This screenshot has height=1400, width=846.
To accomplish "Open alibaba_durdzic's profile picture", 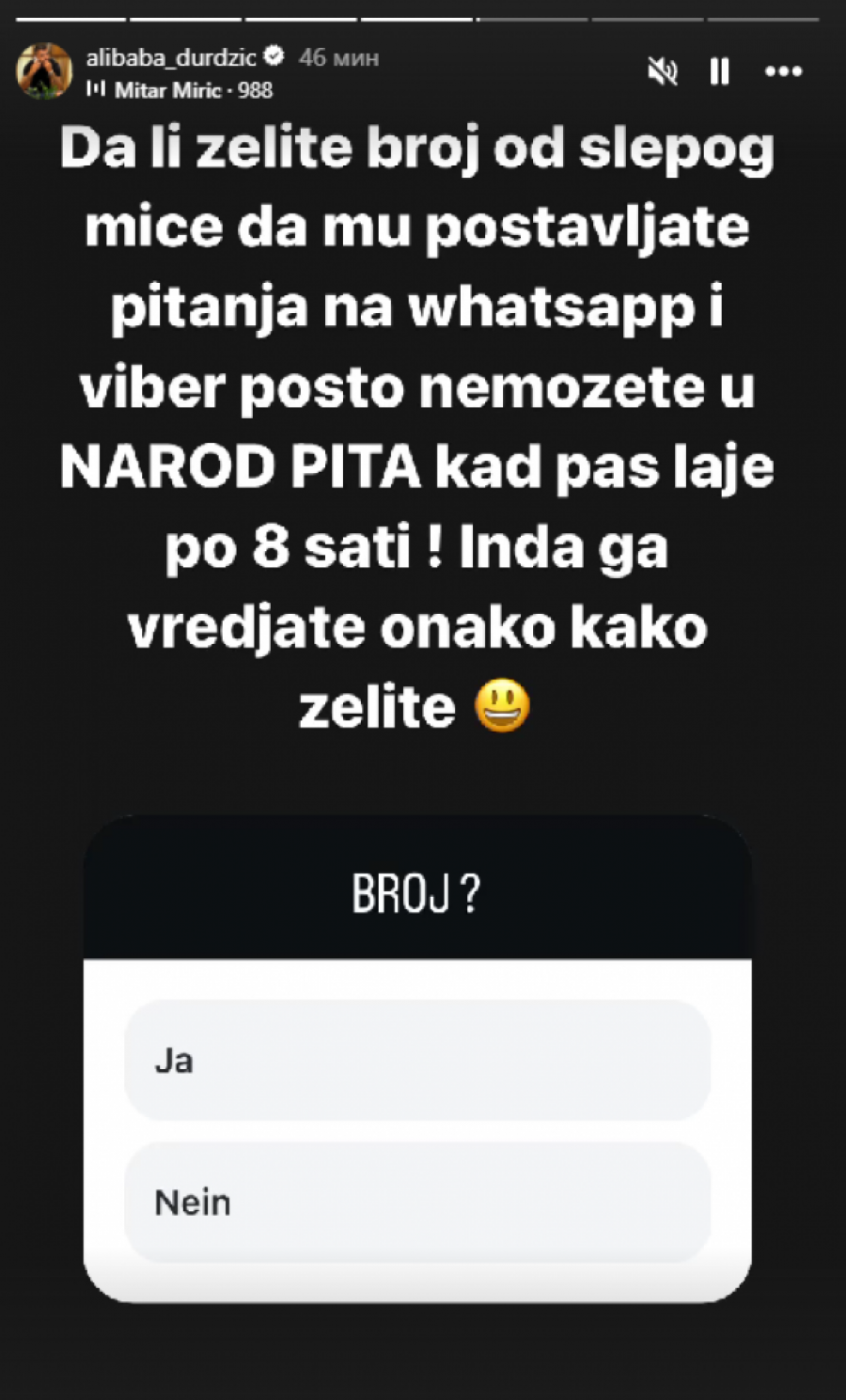I will pyautogui.click(x=44, y=71).
